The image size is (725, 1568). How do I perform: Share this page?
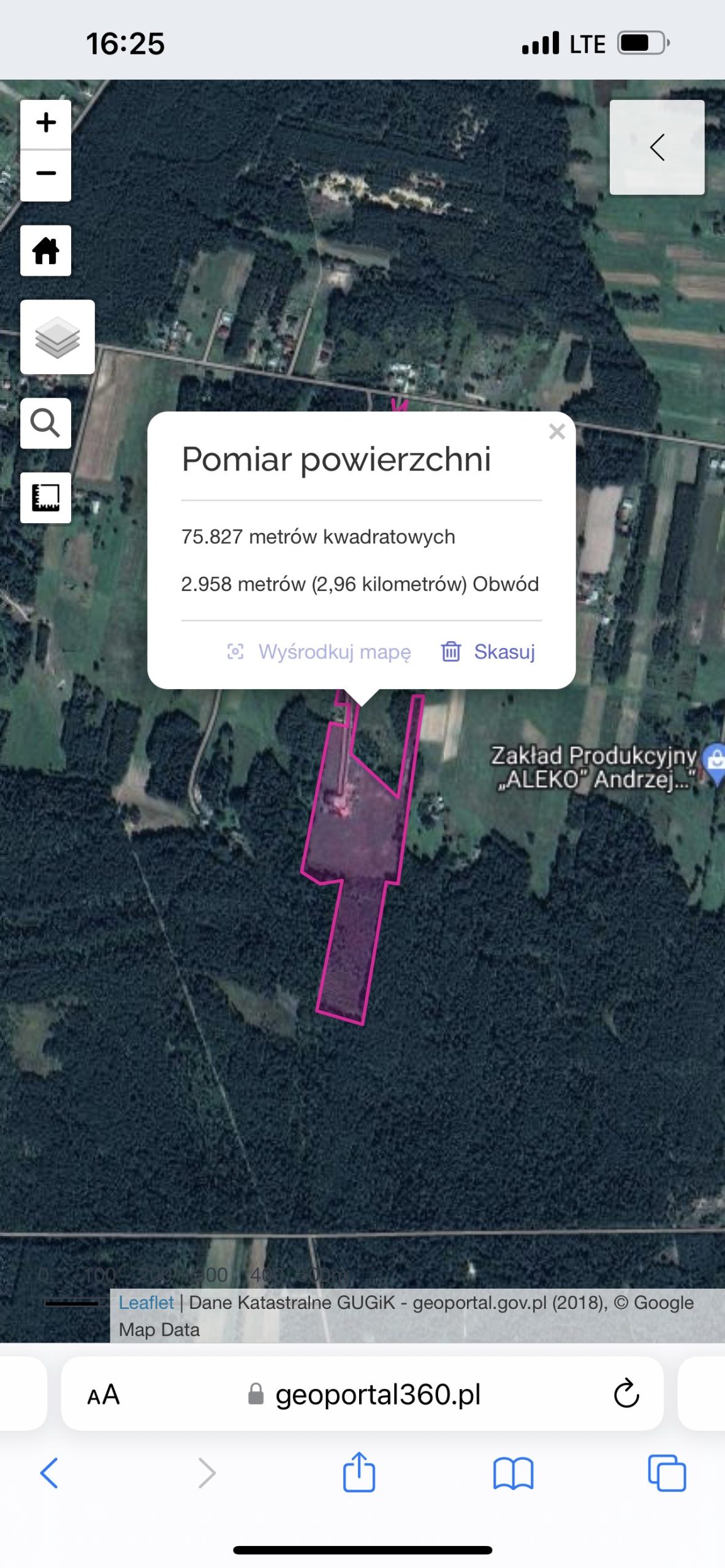(x=359, y=1472)
